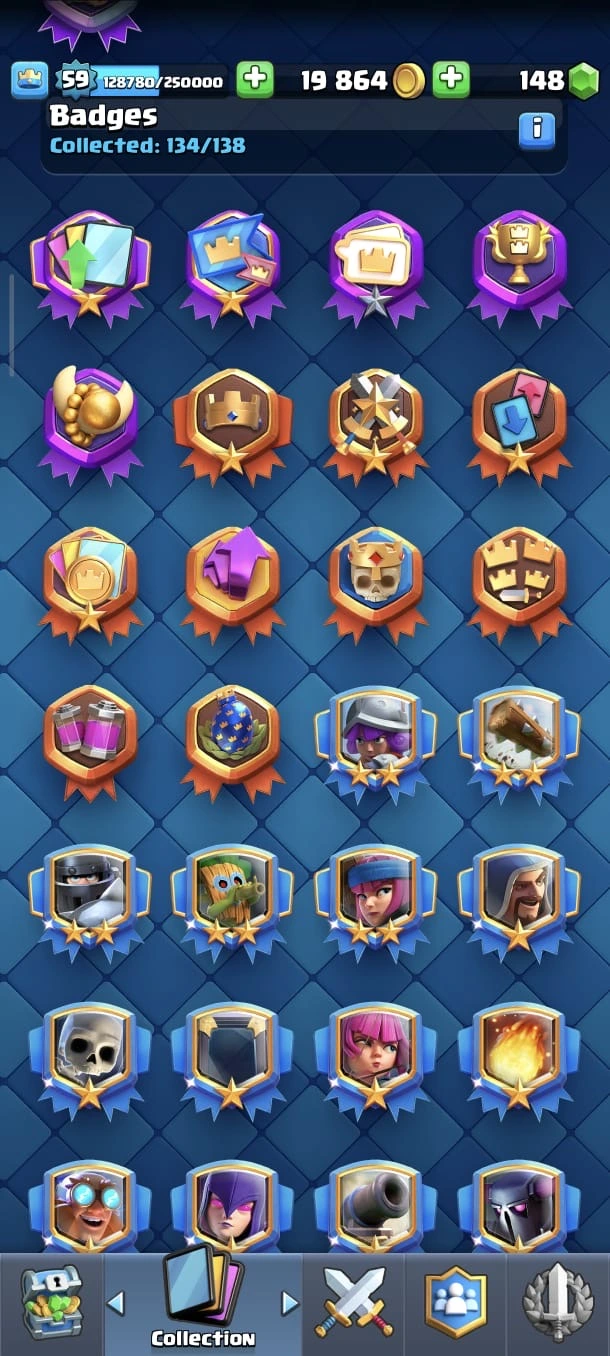
Task: Go to the Battle tab with crossed swords
Action: pyautogui.click(x=355, y=1303)
